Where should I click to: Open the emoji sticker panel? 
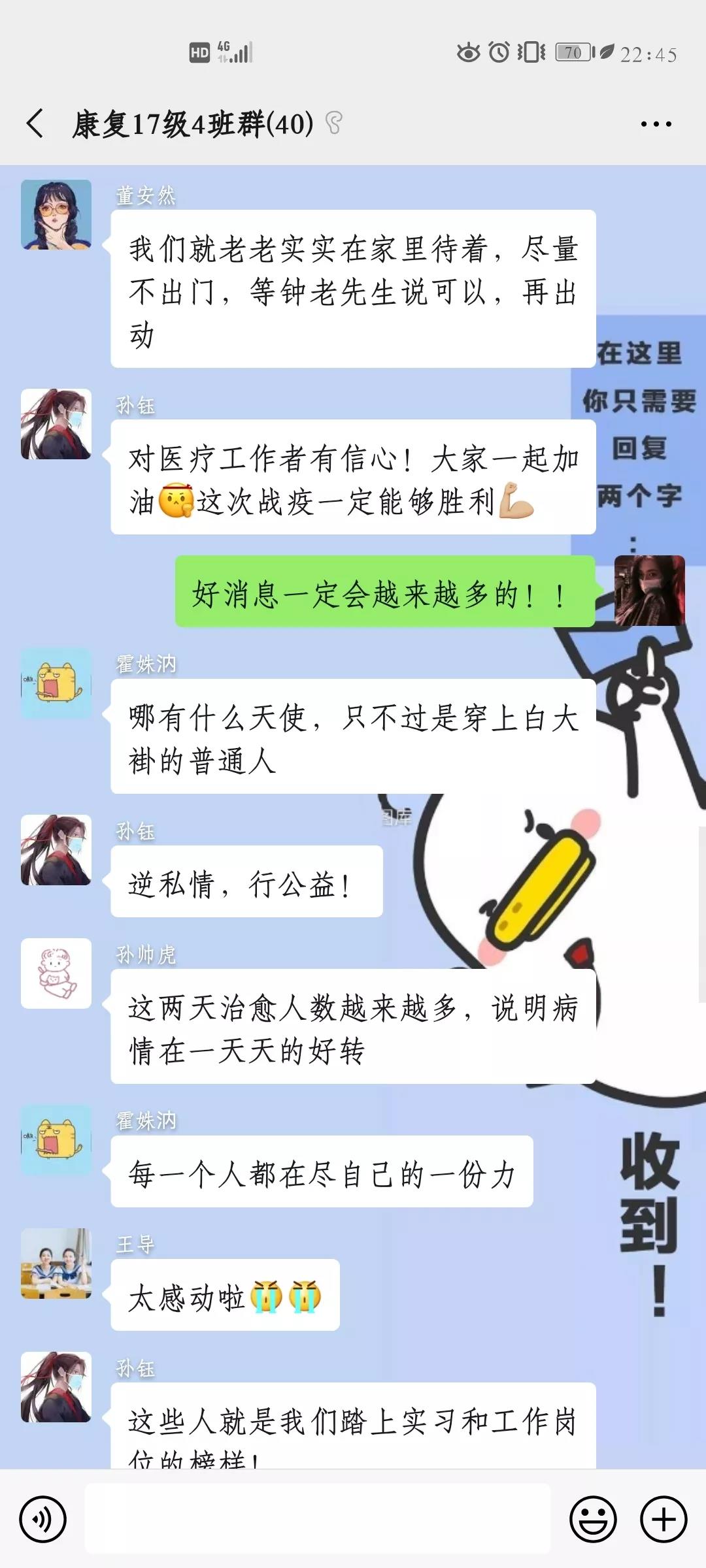coord(593,1519)
